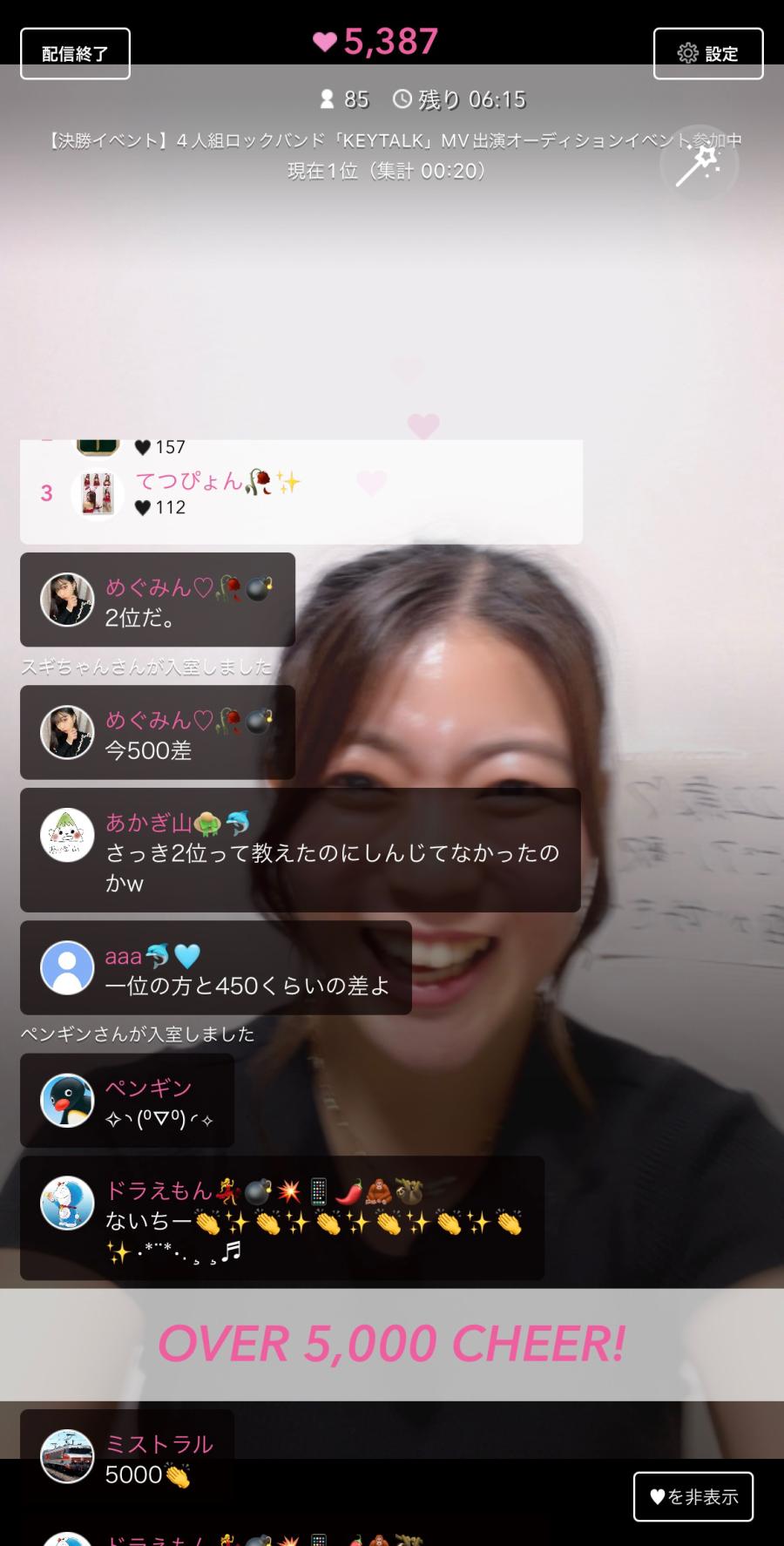Tap aaa's comment avatar
Viewport: 784px width, 1546px height.
click(x=67, y=967)
